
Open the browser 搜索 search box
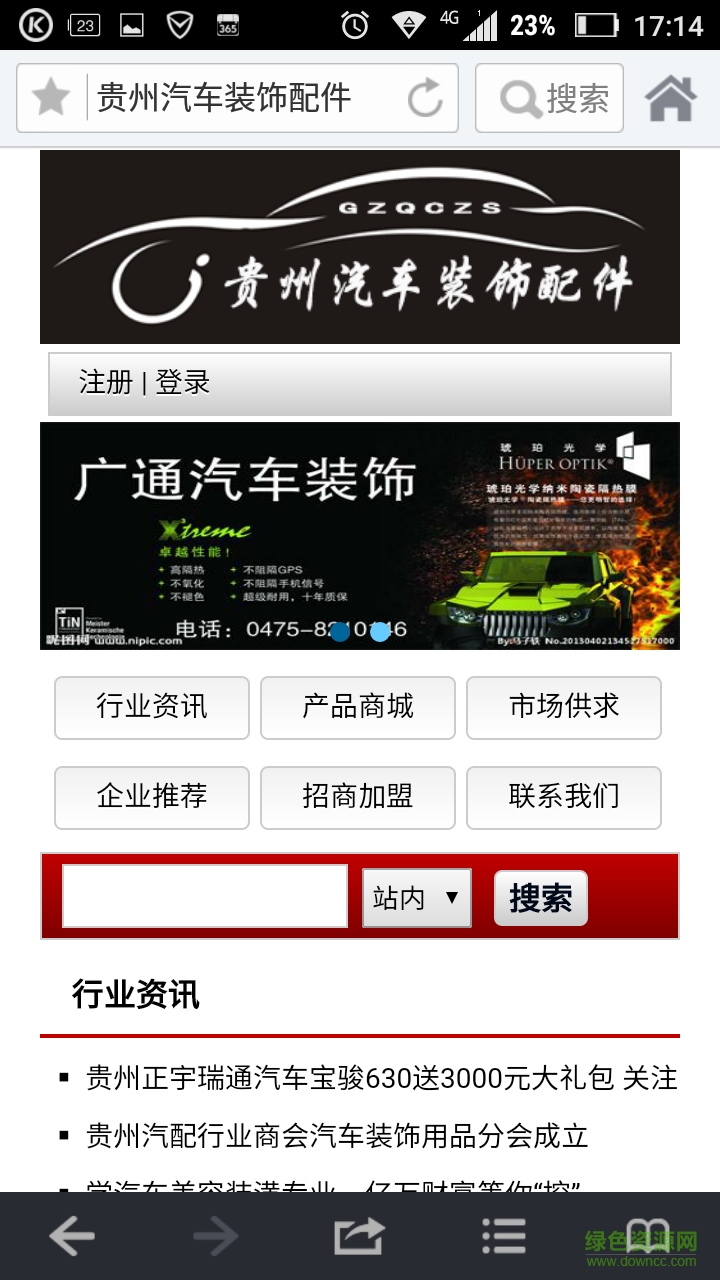tap(549, 98)
